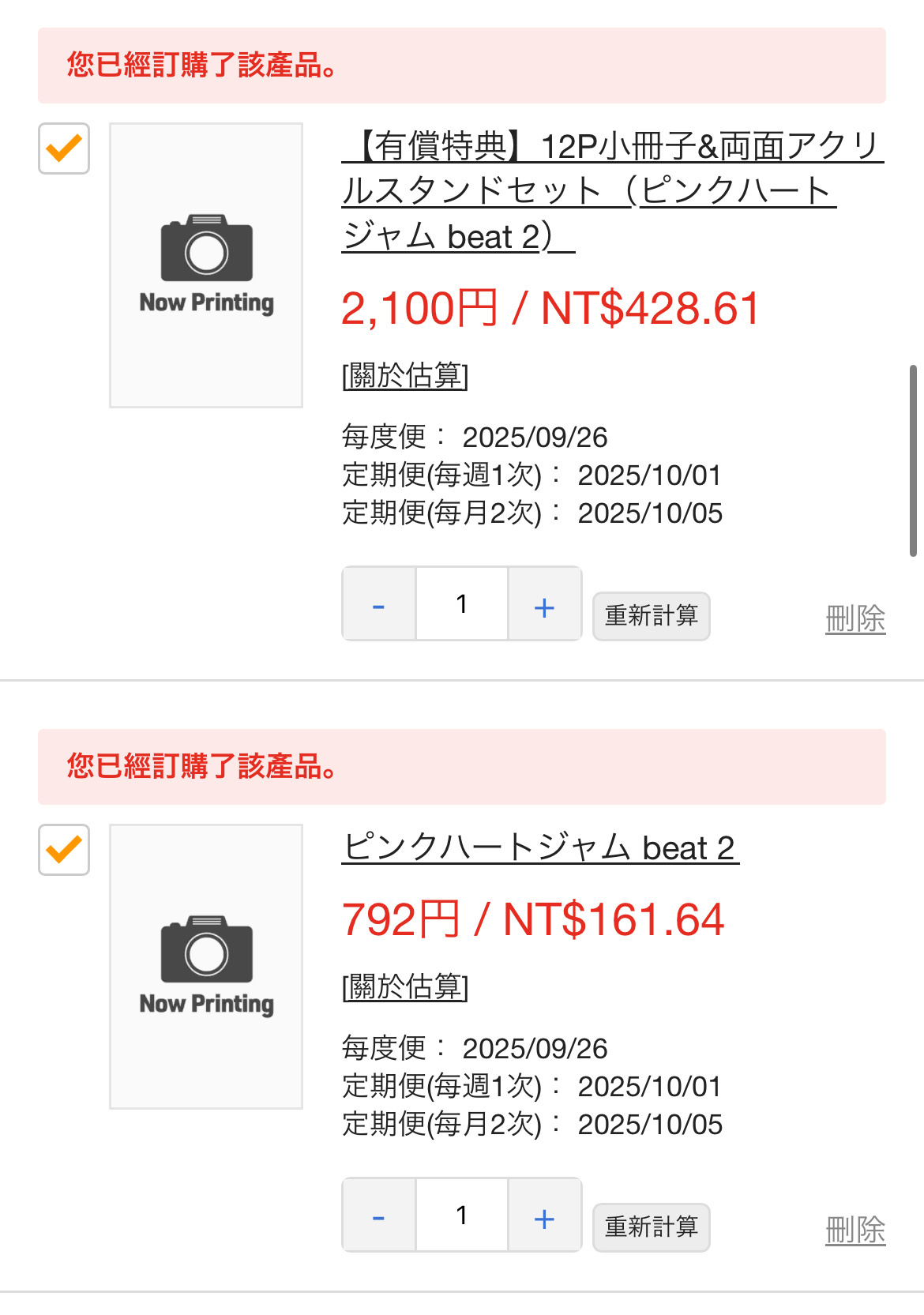Increase quantity for the 792円 item

tap(544, 1215)
